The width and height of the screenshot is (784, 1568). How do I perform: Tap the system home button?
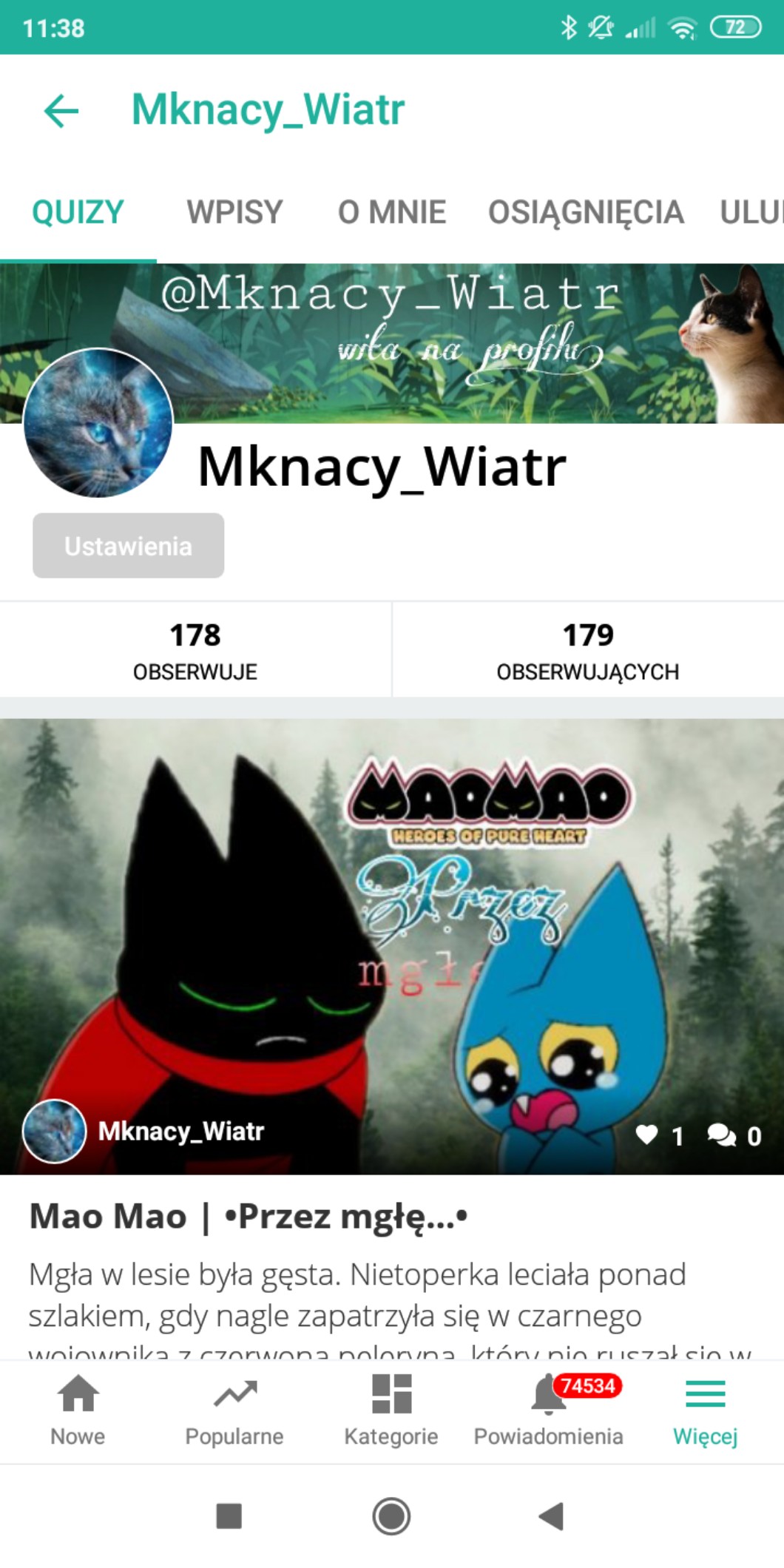pyautogui.click(x=391, y=1516)
